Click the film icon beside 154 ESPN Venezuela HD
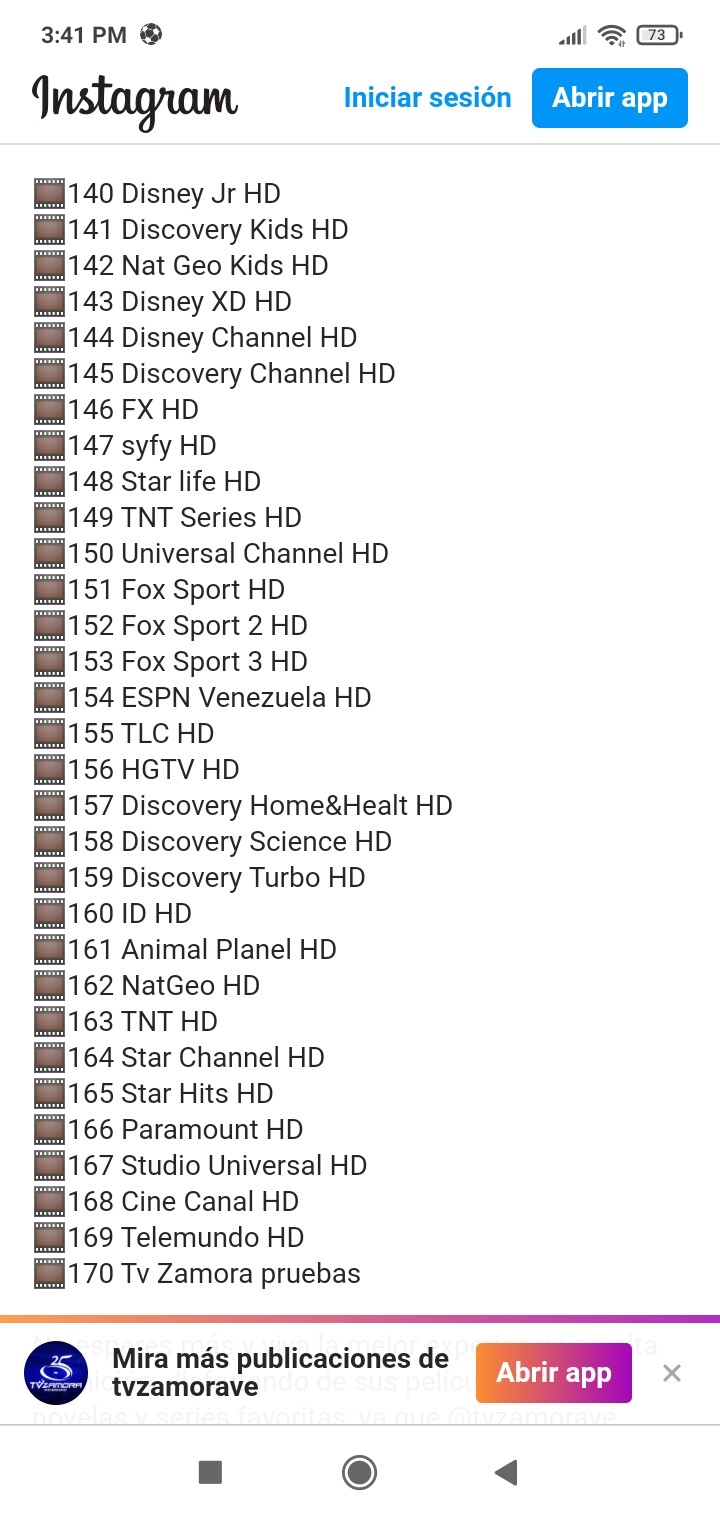The image size is (720, 1520). [x=48, y=697]
